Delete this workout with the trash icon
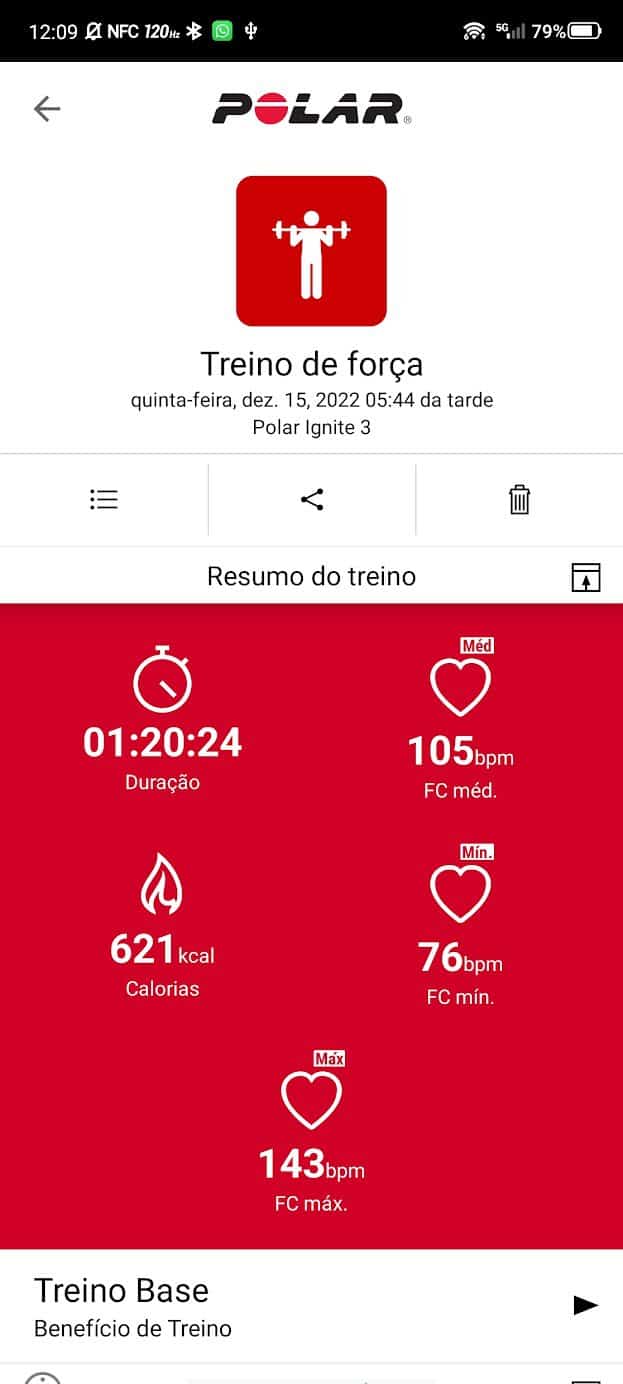Screen dimensions: 623x1384 point(519,499)
